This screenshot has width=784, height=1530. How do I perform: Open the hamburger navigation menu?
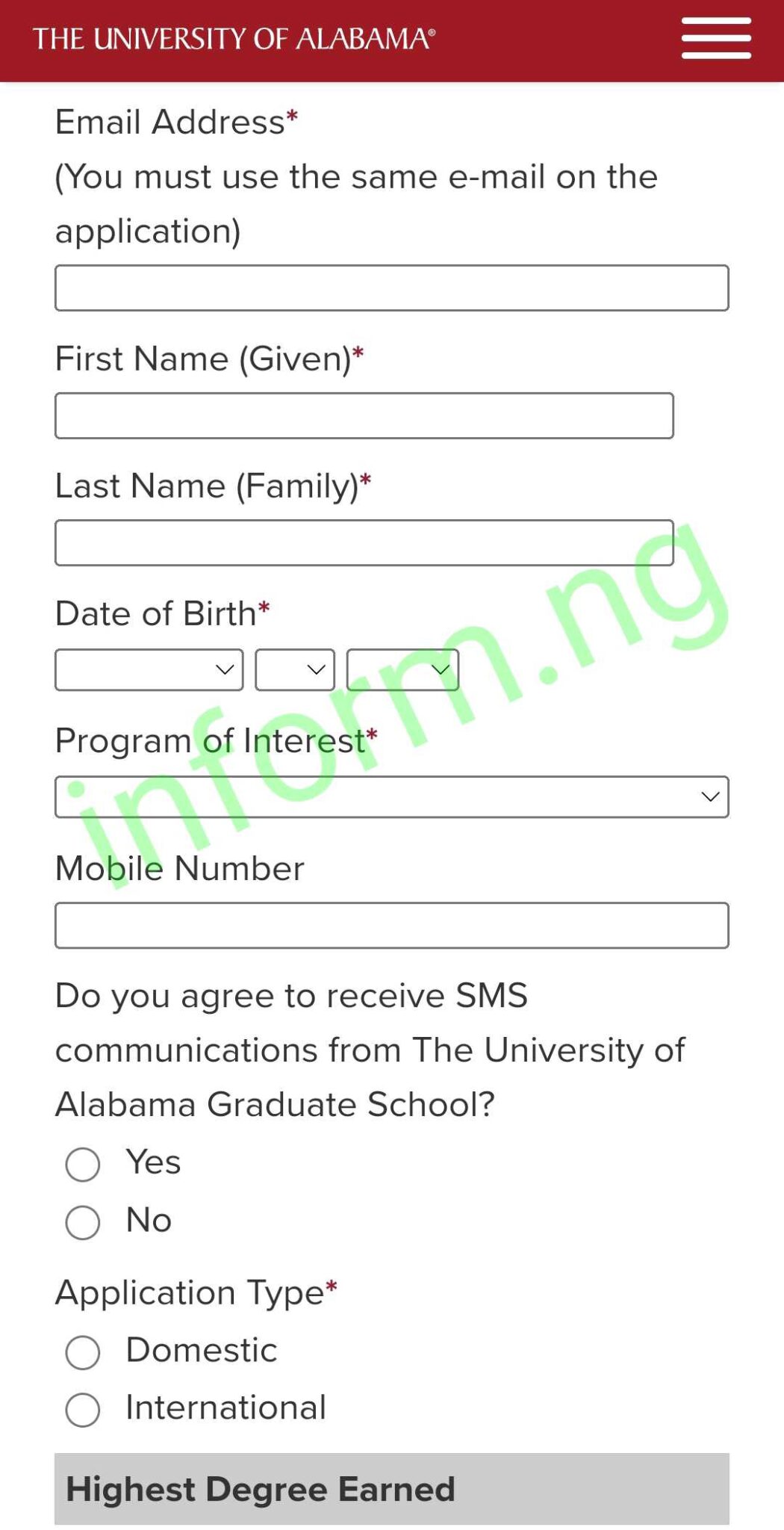715,39
